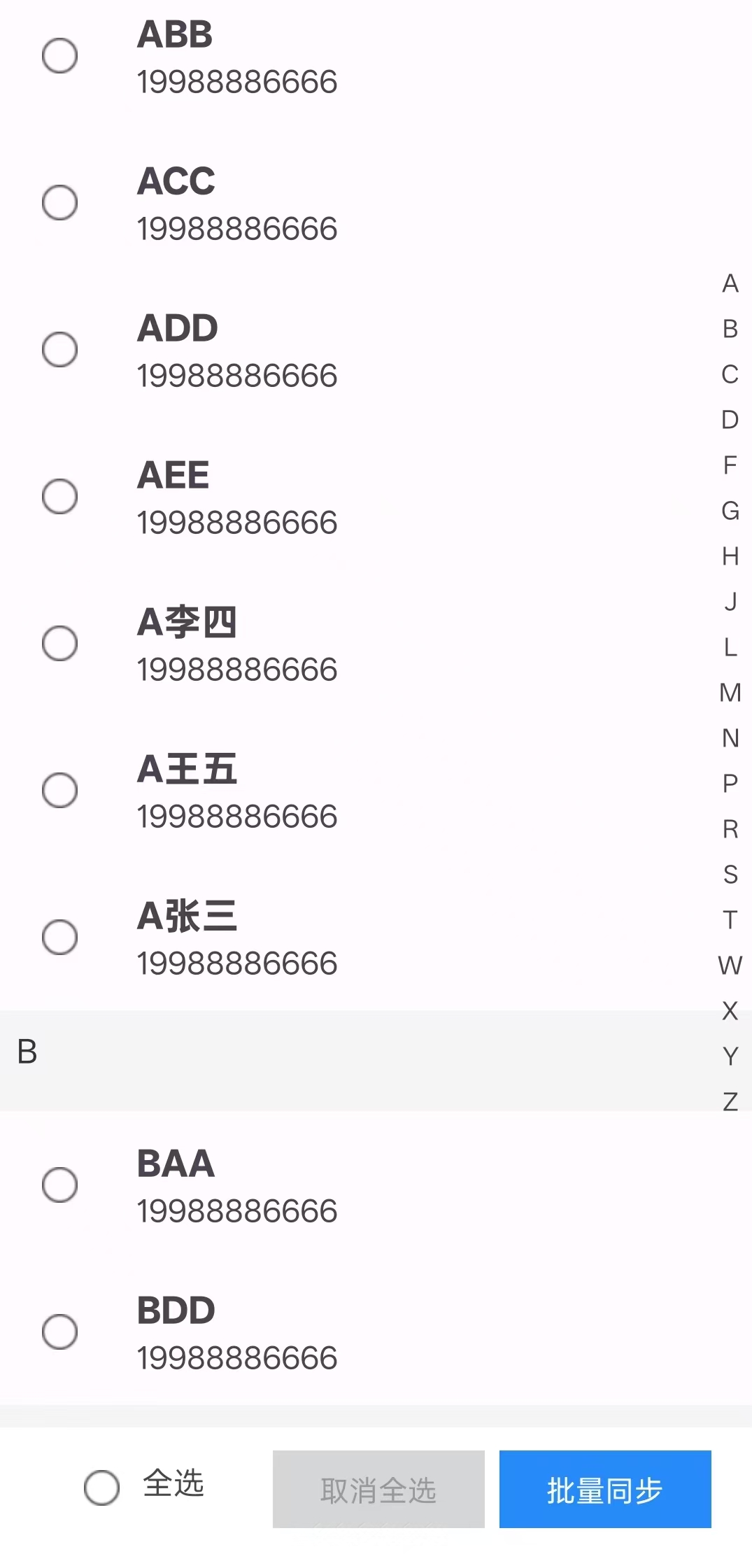Select the ABB contact checkbox
This screenshot has width=752, height=1568.
60,56
